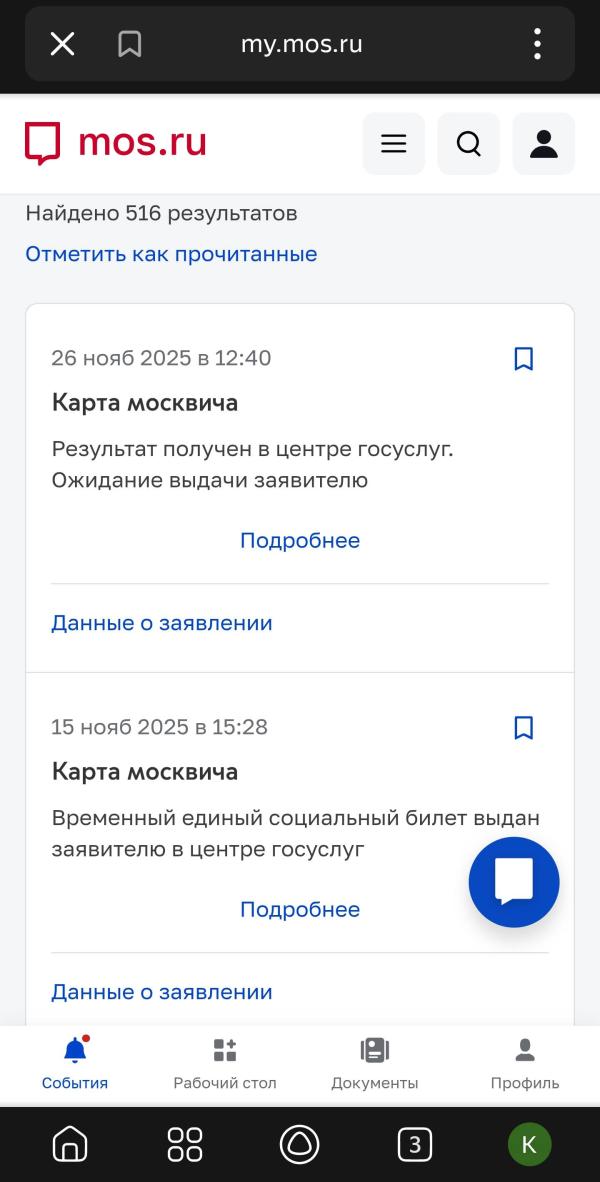This screenshot has width=600, height=1182.
Task: Open 'Данные о заявлении' for 26 нояб entry
Action: [162, 623]
